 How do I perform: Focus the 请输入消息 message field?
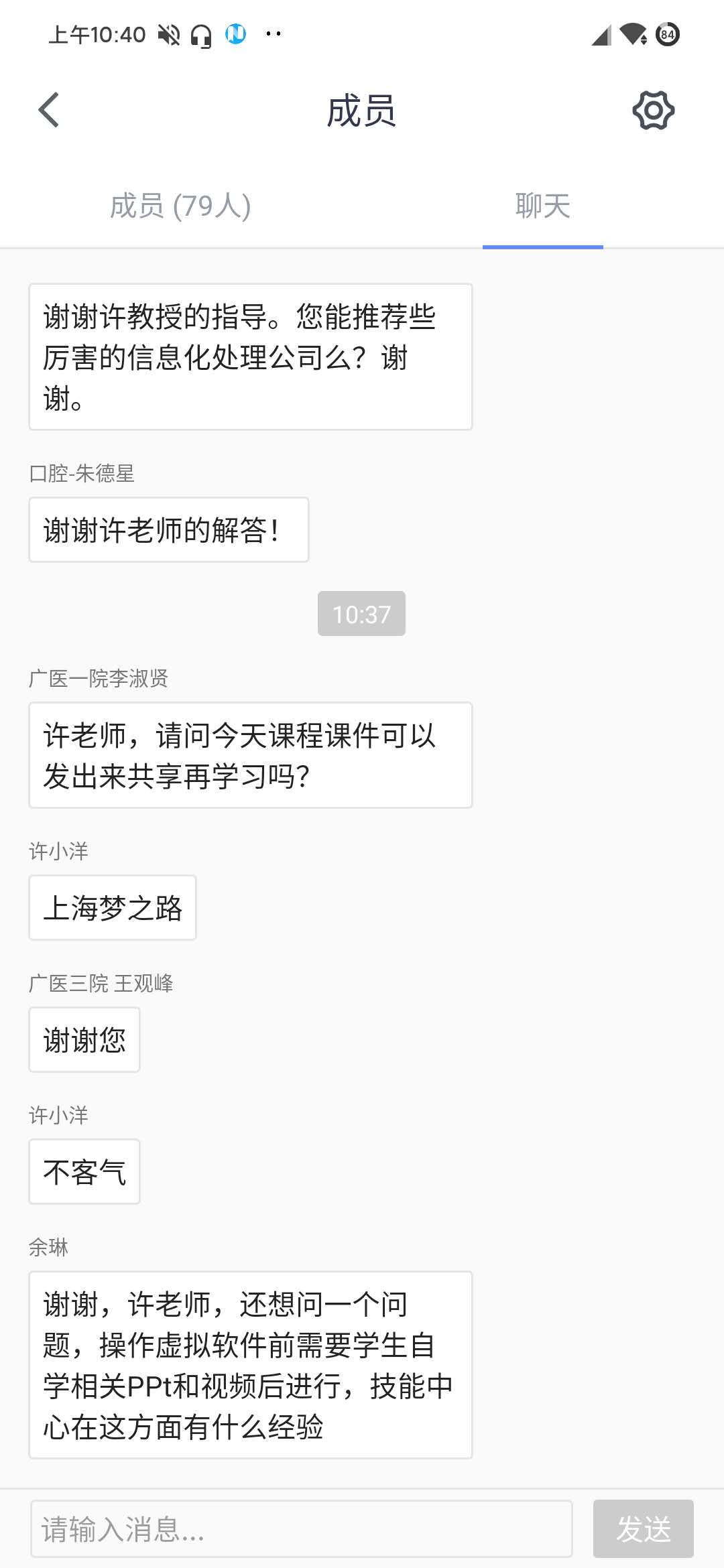pyautogui.click(x=302, y=1528)
